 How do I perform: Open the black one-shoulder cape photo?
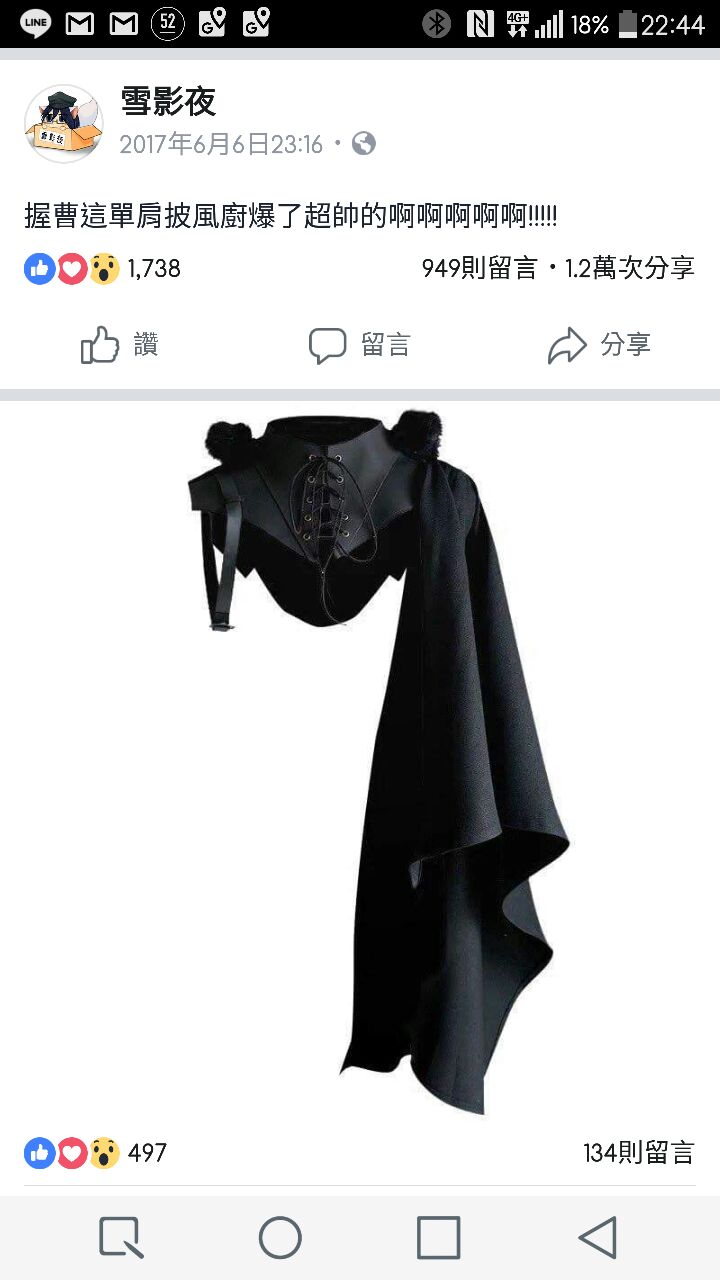[380, 760]
